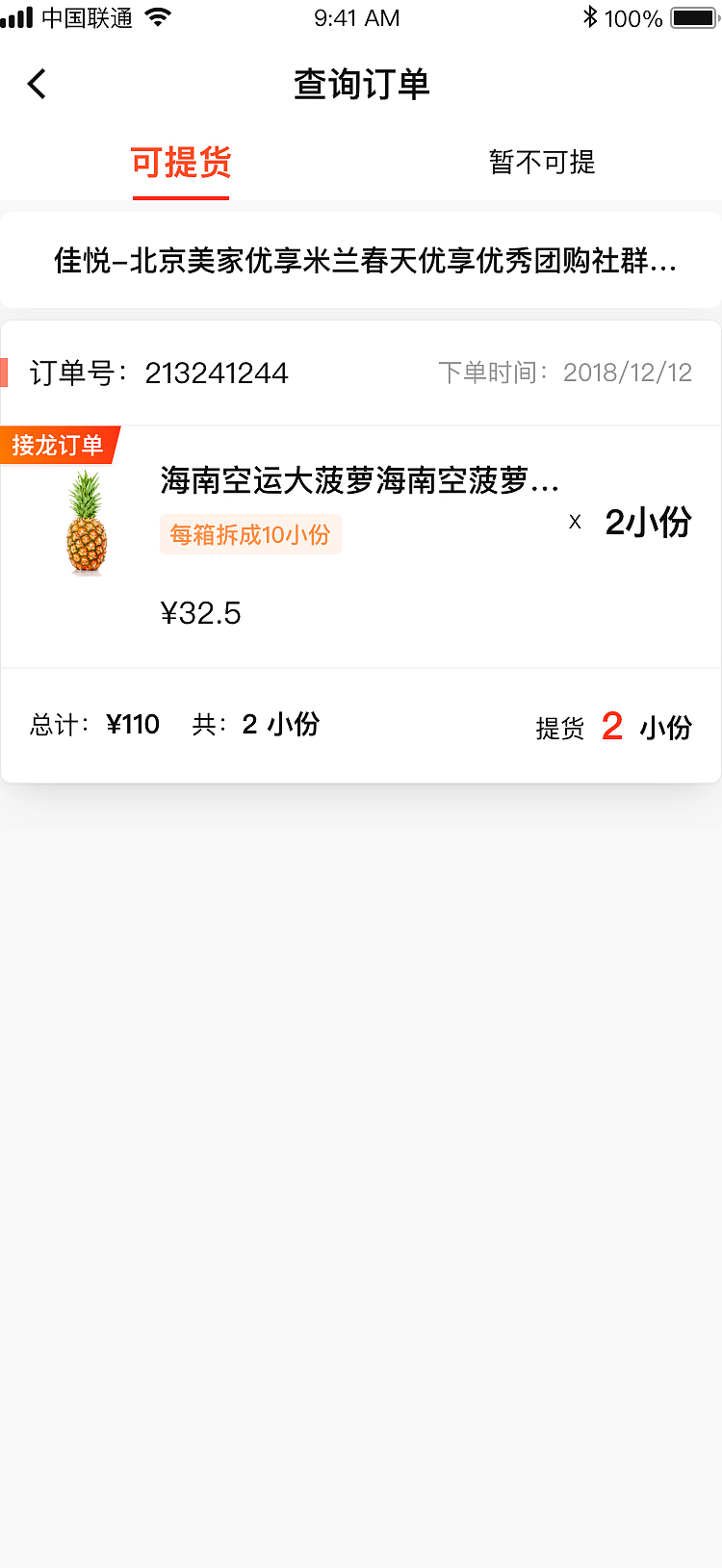
Task: Tap the orange underline indicator under 可提货
Action: pyautogui.click(x=181, y=196)
